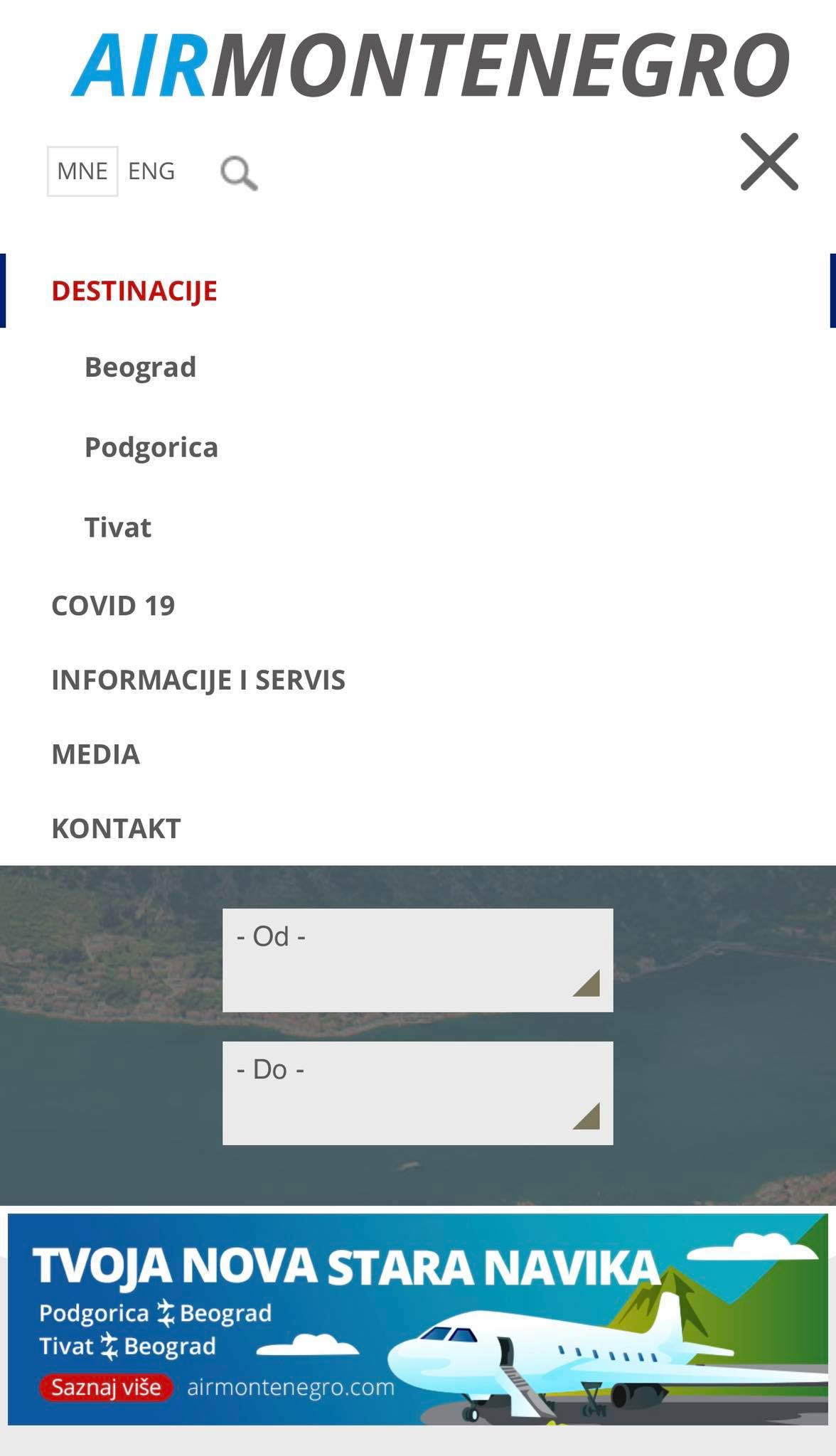Expand the Do destination dropdown
Screen dimensions: 836x1456
418,1093
